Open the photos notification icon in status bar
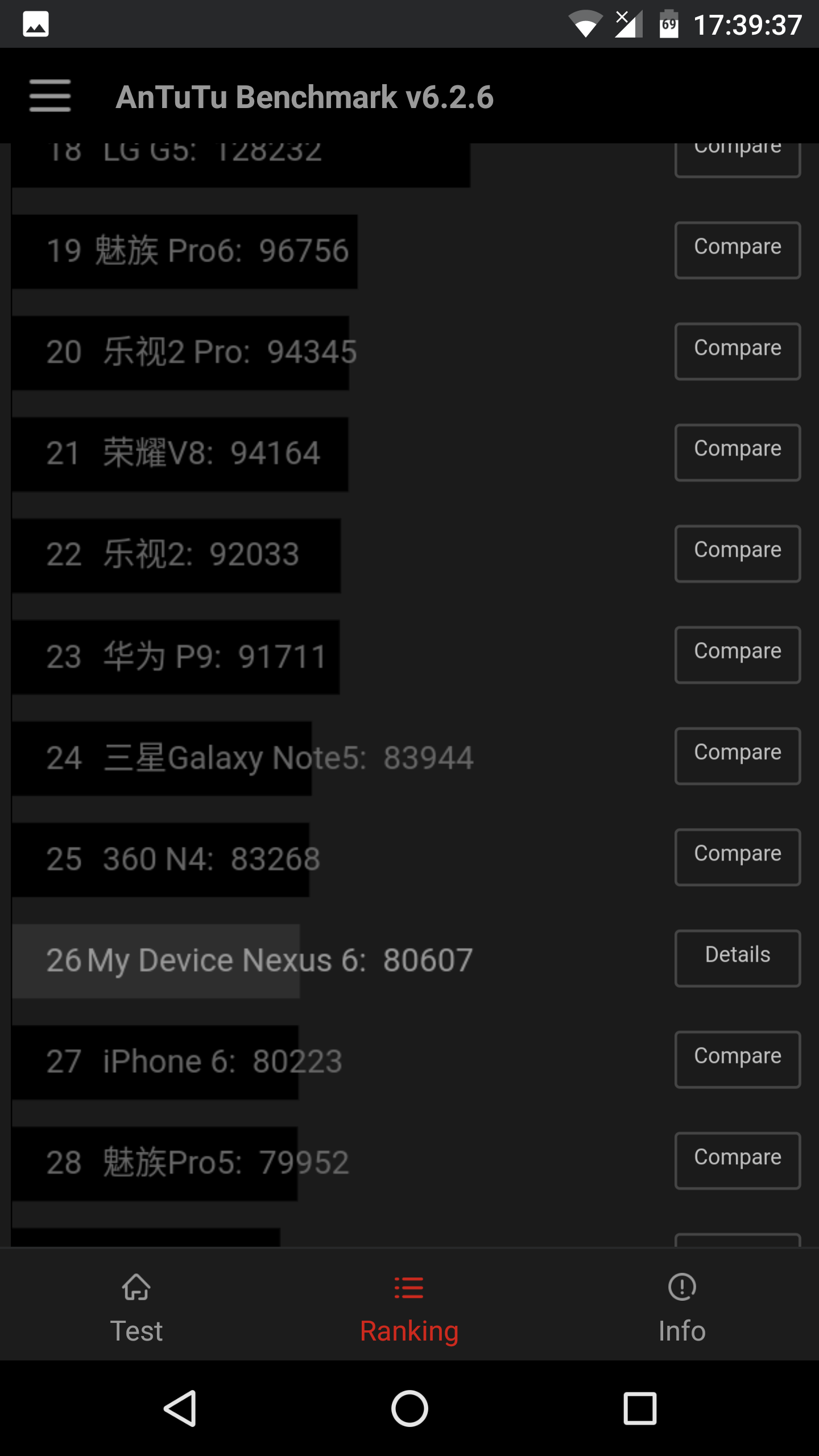 point(36,24)
